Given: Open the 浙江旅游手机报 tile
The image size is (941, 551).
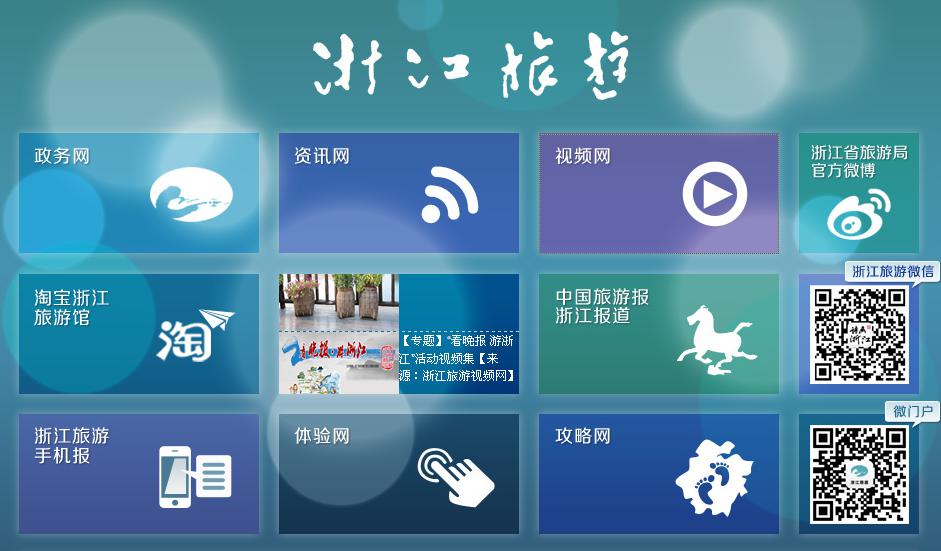Looking at the screenshot, I should 138,473.
